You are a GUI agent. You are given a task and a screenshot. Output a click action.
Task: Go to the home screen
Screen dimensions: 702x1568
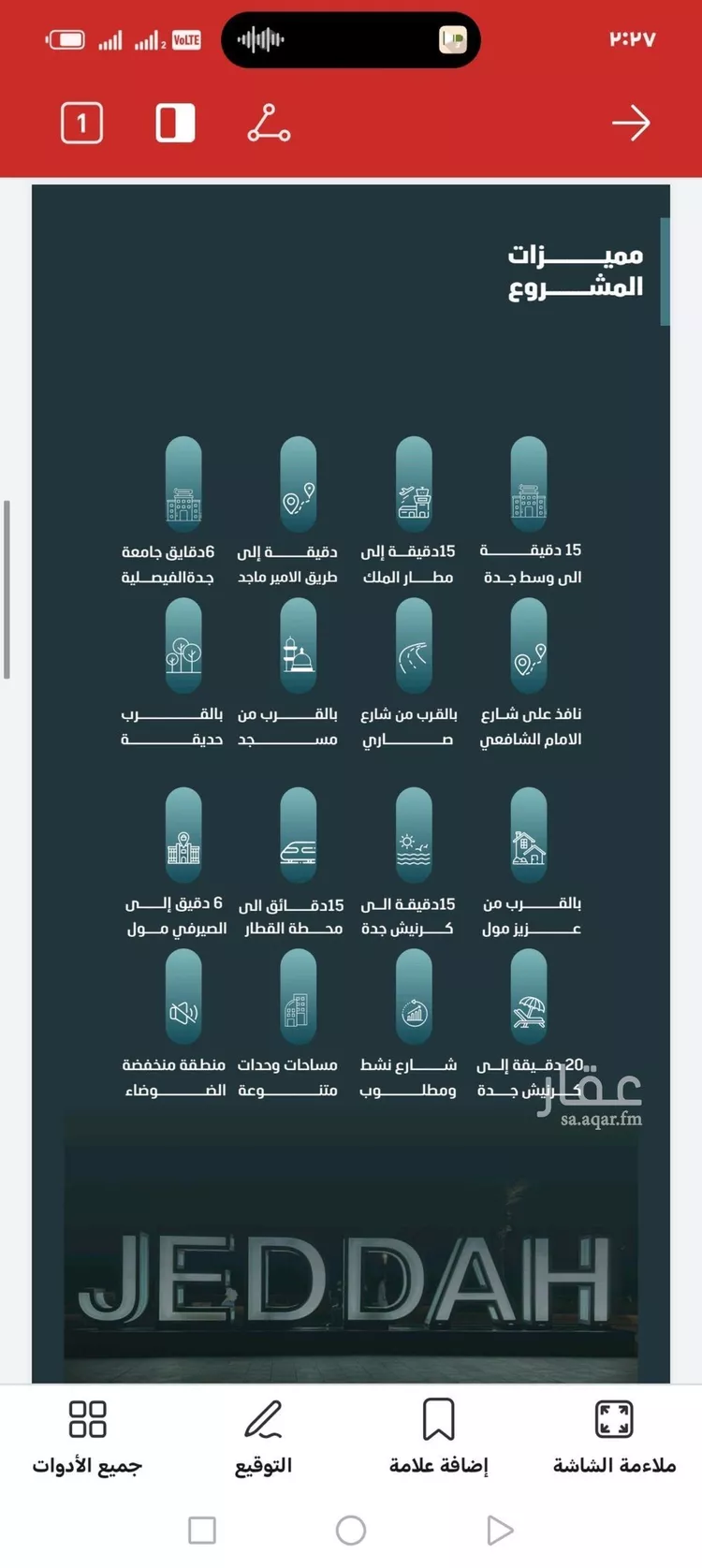351,1531
